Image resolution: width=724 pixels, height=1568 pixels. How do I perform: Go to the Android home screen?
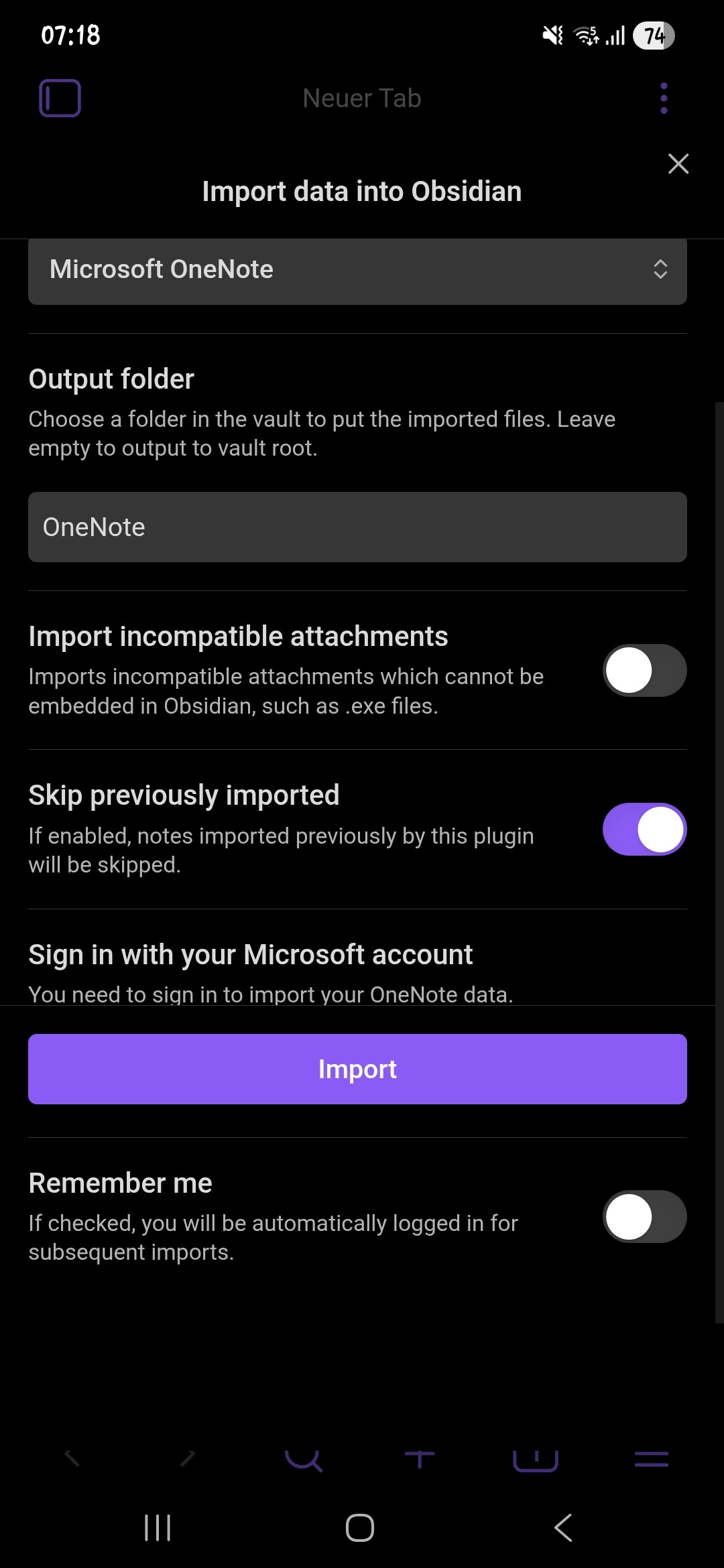[360, 1528]
